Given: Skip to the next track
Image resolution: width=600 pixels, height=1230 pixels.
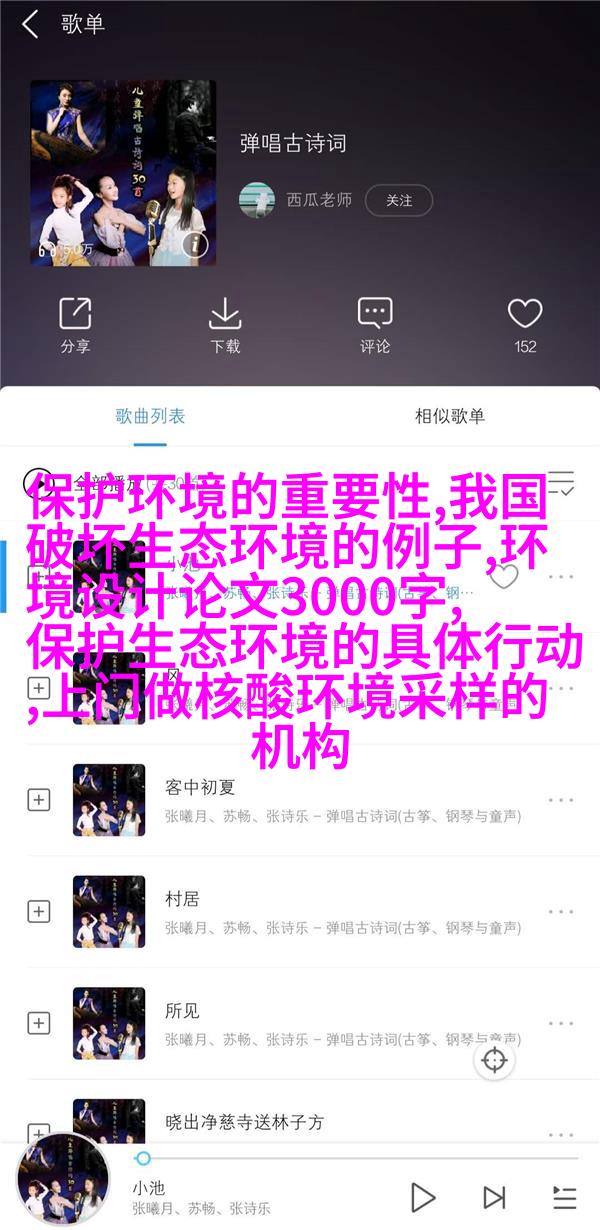Looking at the screenshot, I should [x=494, y=1197].
